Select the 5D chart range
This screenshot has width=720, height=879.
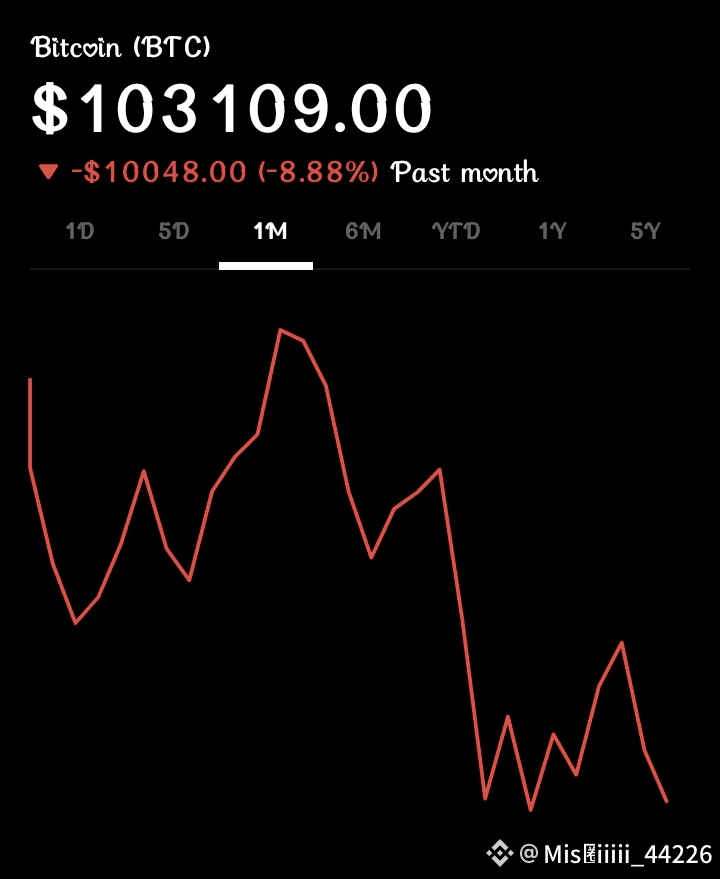(173, 232)
